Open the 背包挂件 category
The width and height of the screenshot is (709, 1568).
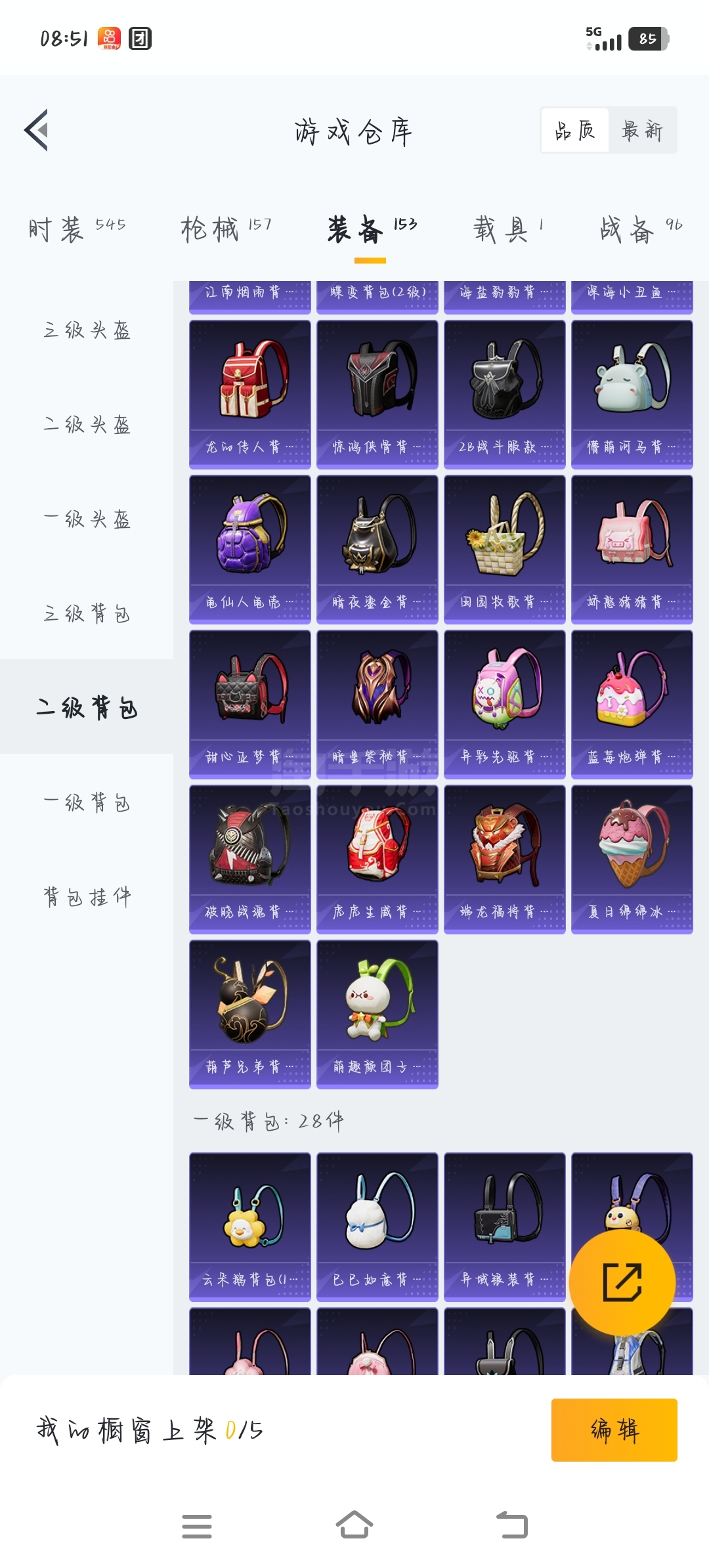pyautogui.click(x=87, y=897)
